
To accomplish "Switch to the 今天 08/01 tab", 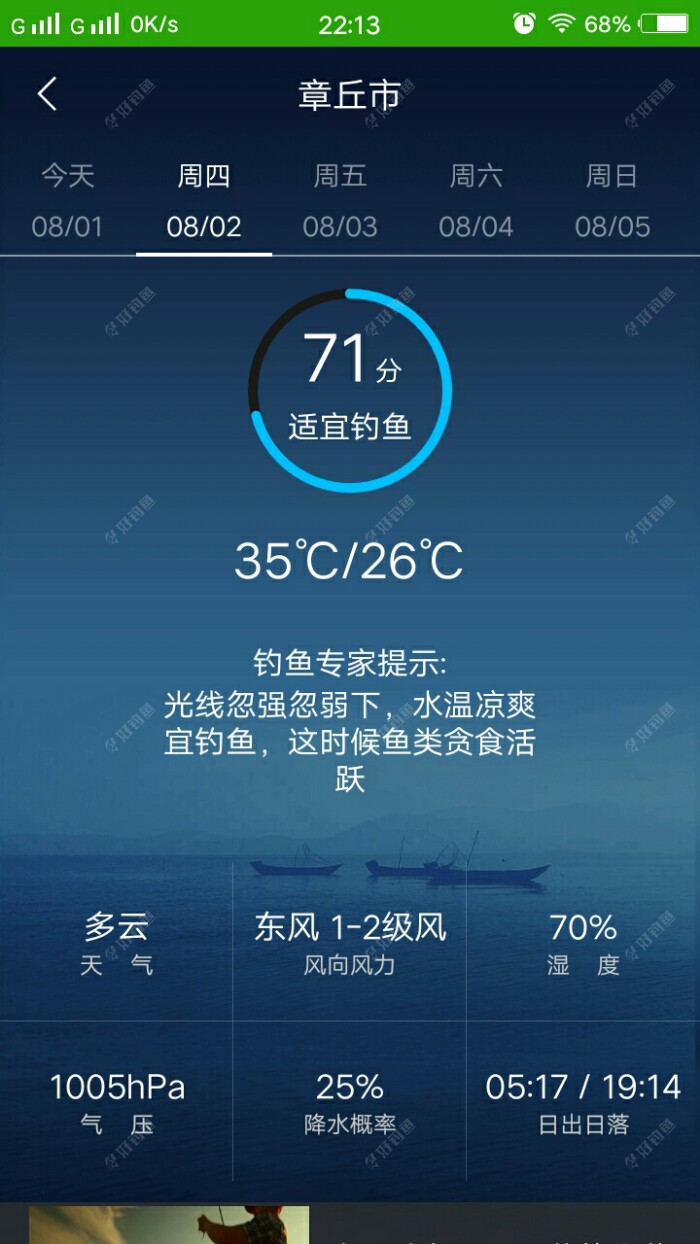I will point(67,202).
